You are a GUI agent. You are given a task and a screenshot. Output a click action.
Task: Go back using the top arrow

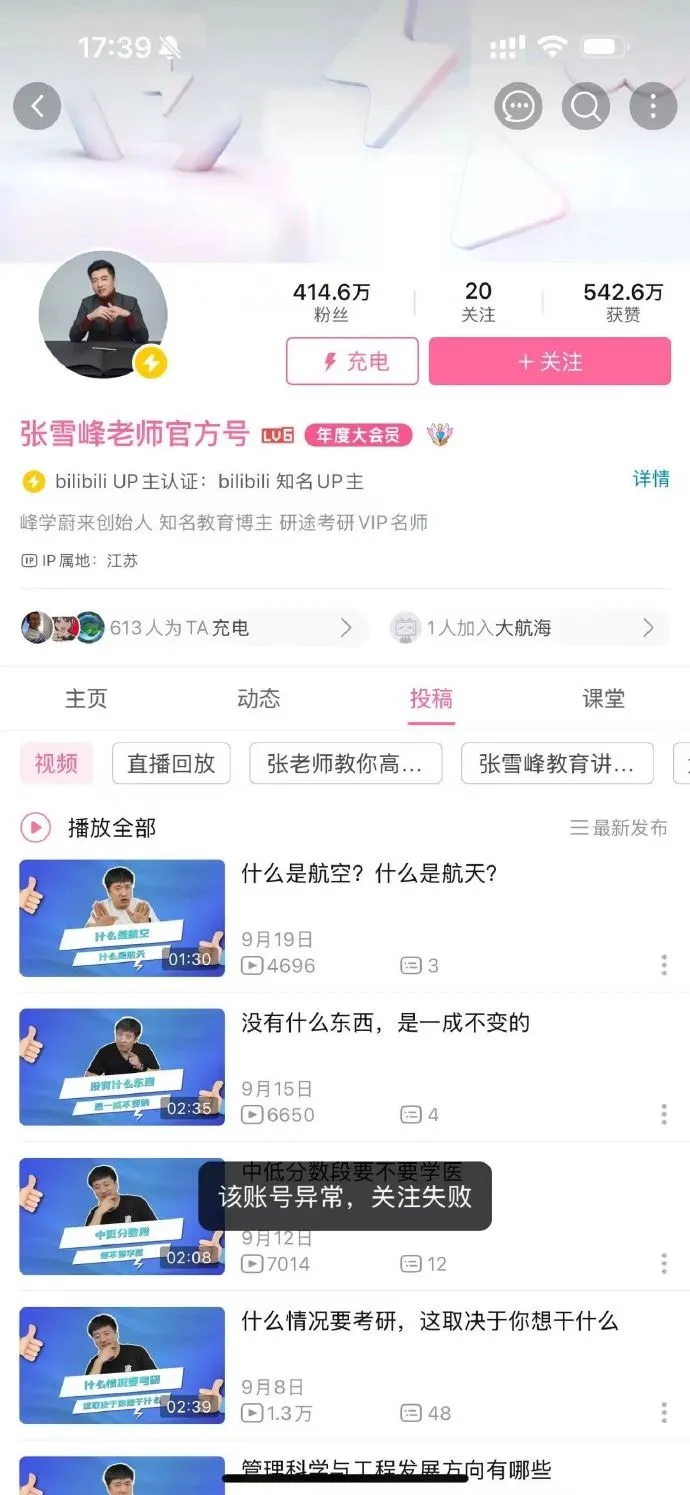pos(37,106)
